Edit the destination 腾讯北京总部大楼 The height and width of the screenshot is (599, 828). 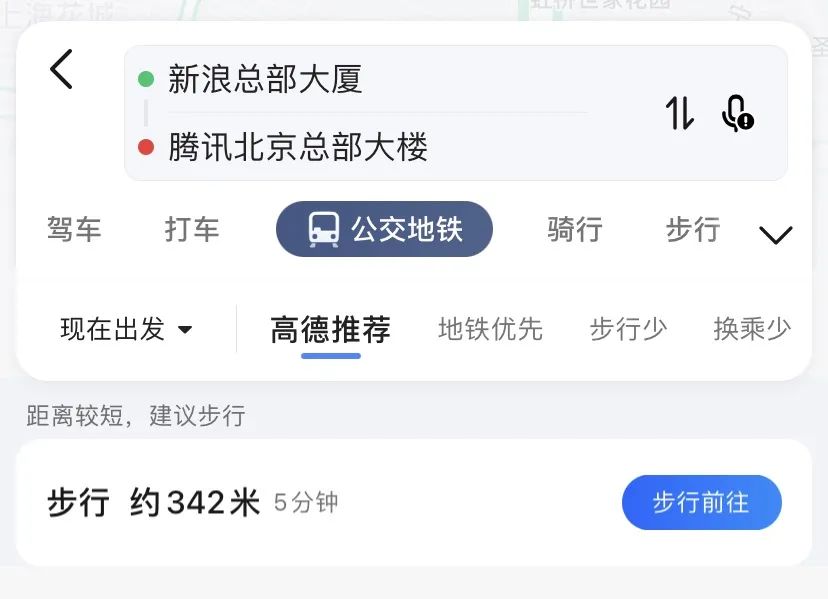(298, 148)
